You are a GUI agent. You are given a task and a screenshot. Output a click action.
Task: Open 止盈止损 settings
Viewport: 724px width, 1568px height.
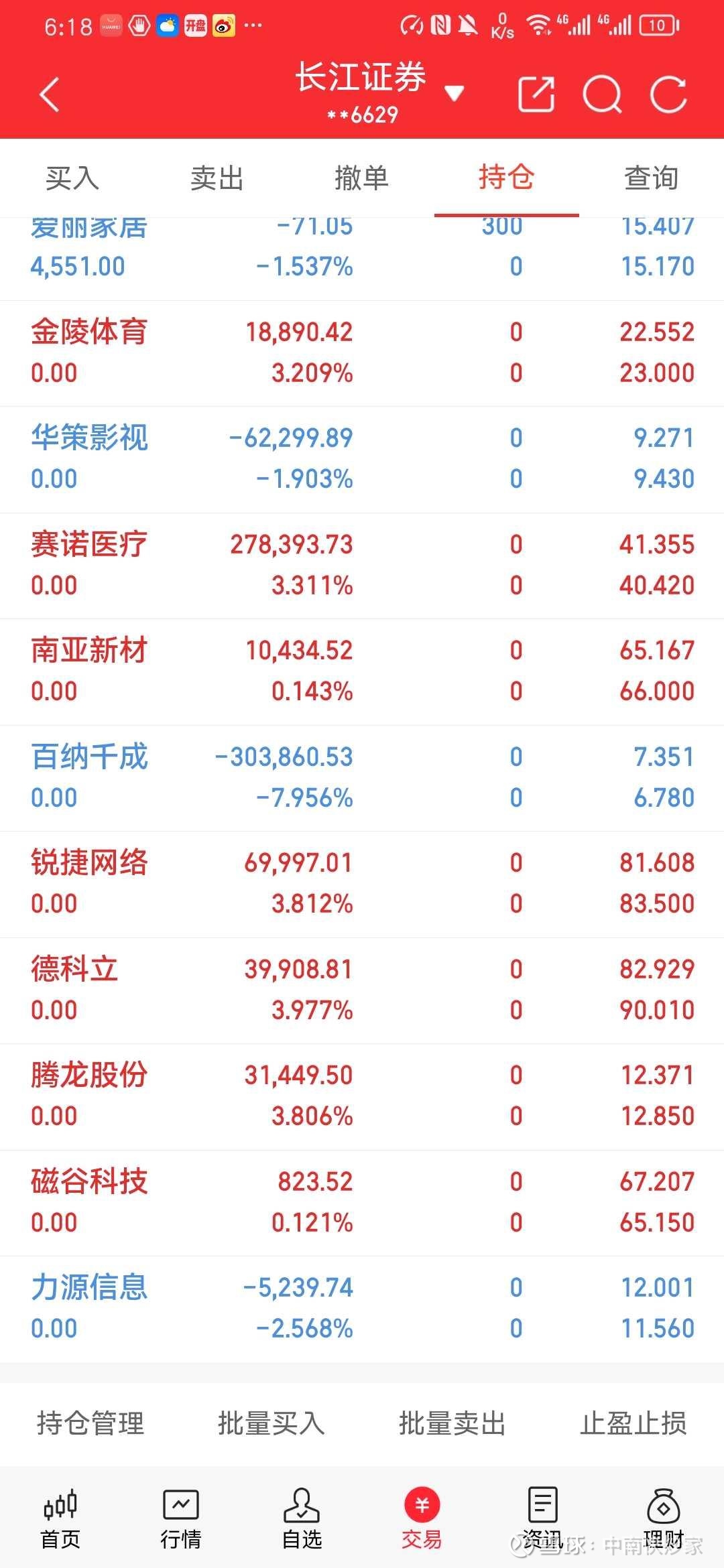[633, 1423]
